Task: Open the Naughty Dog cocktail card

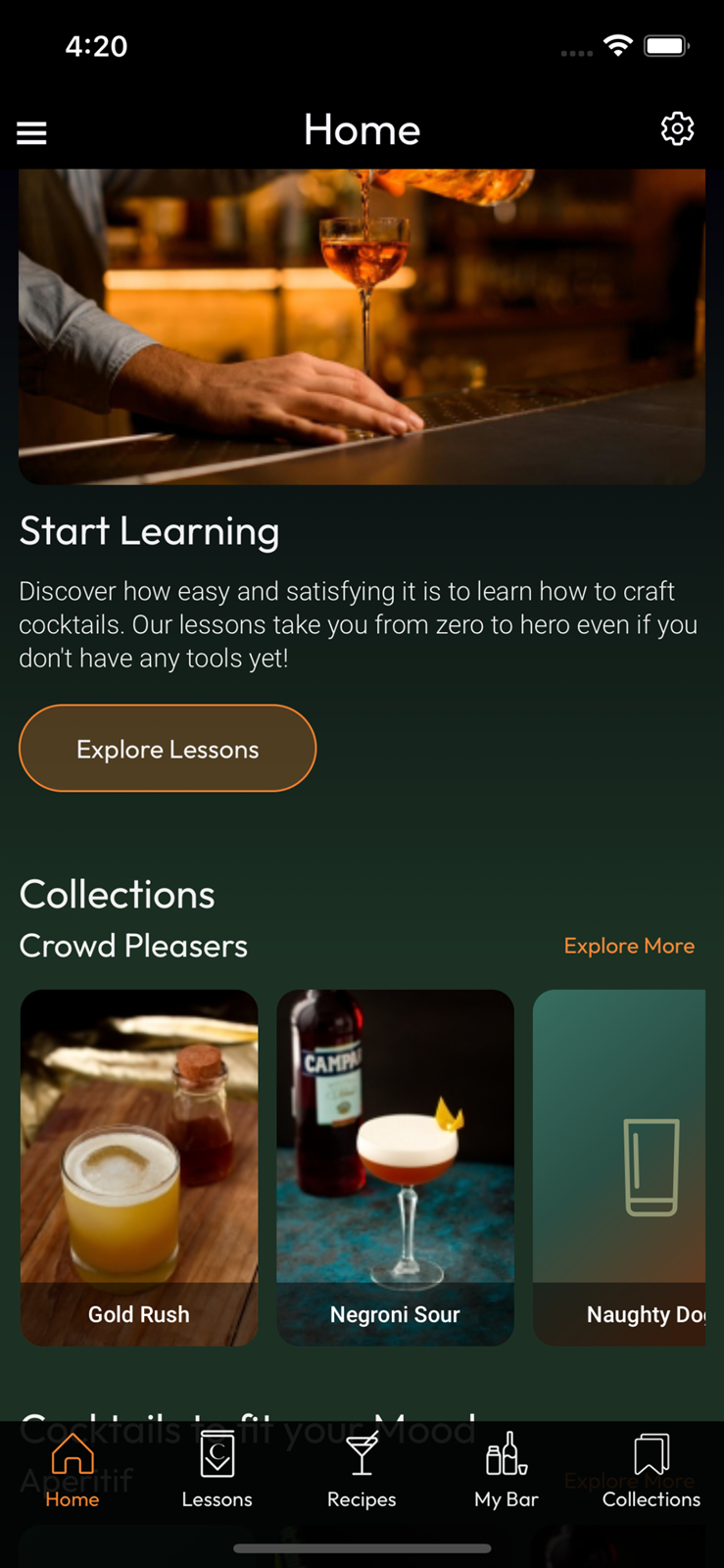Action: tap(619, 1166)
